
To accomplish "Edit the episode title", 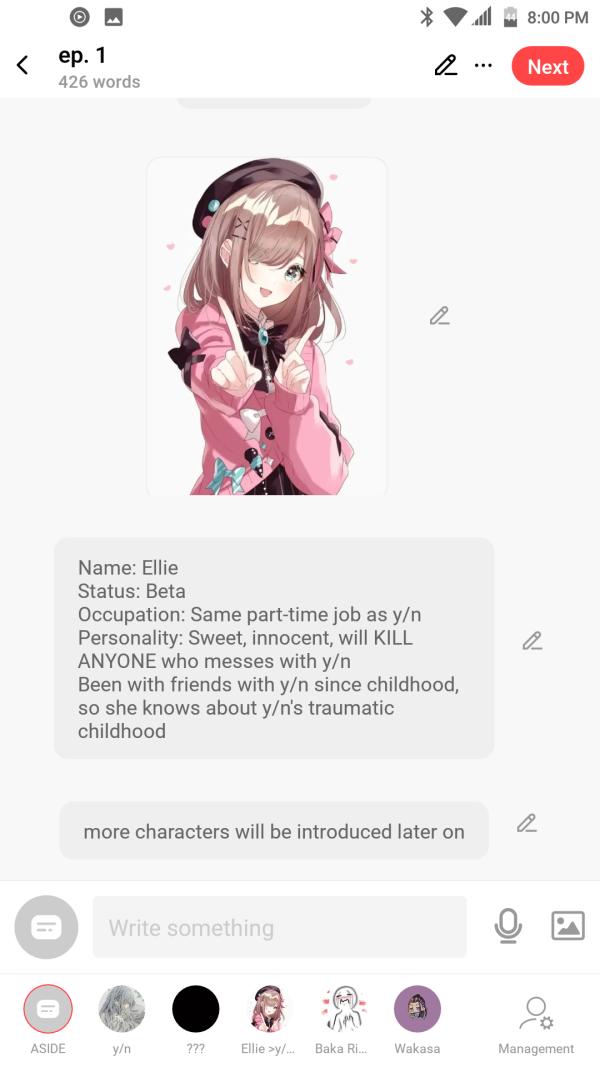I will 445,66.
